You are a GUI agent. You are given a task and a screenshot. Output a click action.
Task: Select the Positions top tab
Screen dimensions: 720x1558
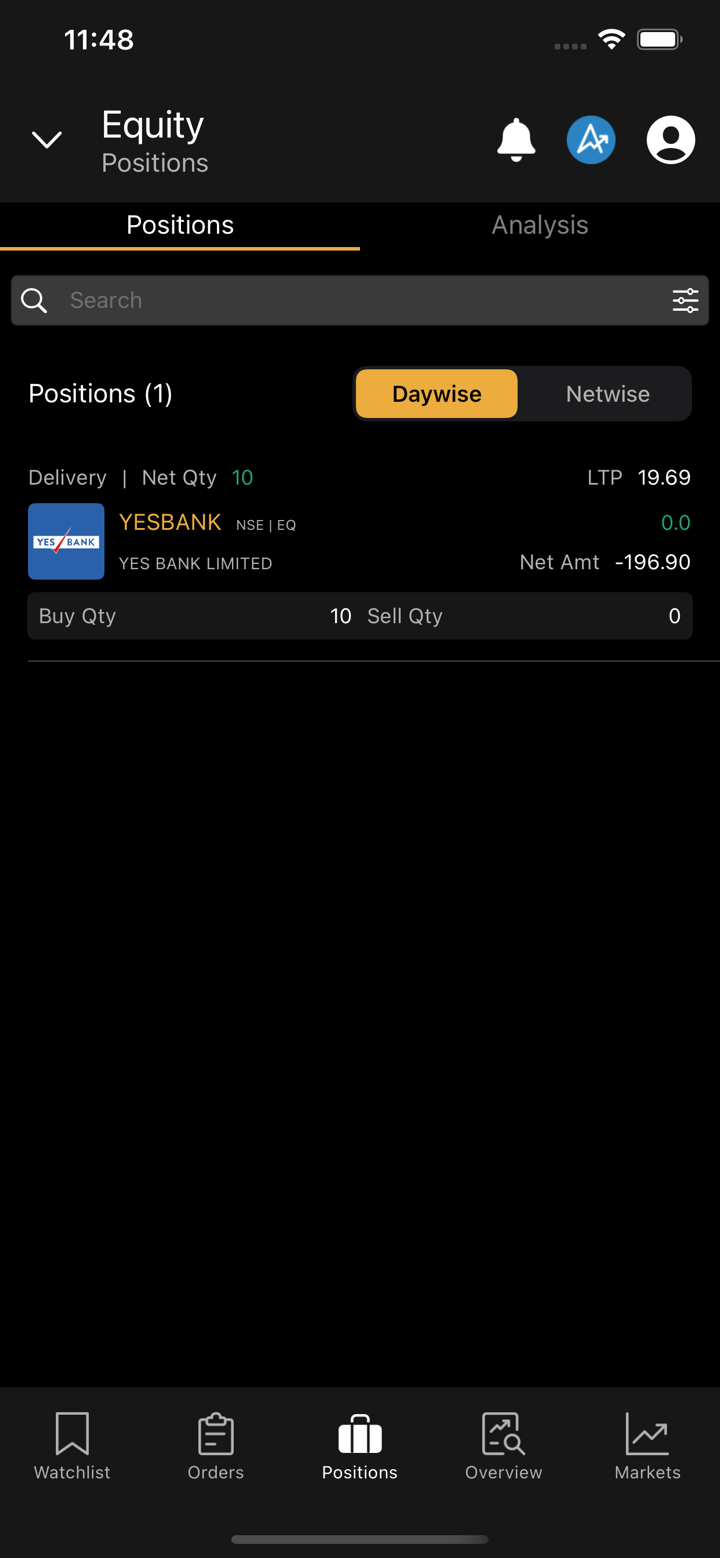[x=180, y=225]
